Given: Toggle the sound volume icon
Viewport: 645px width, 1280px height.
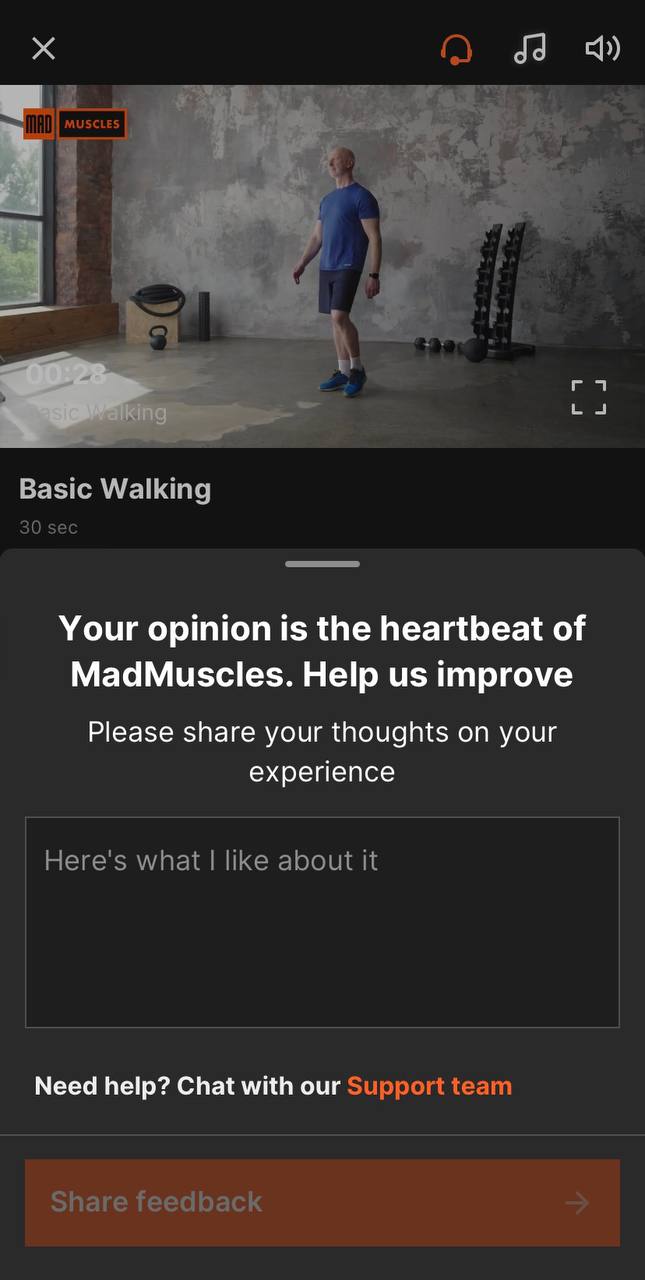Looking at the screenshot, I should [602, 48].
